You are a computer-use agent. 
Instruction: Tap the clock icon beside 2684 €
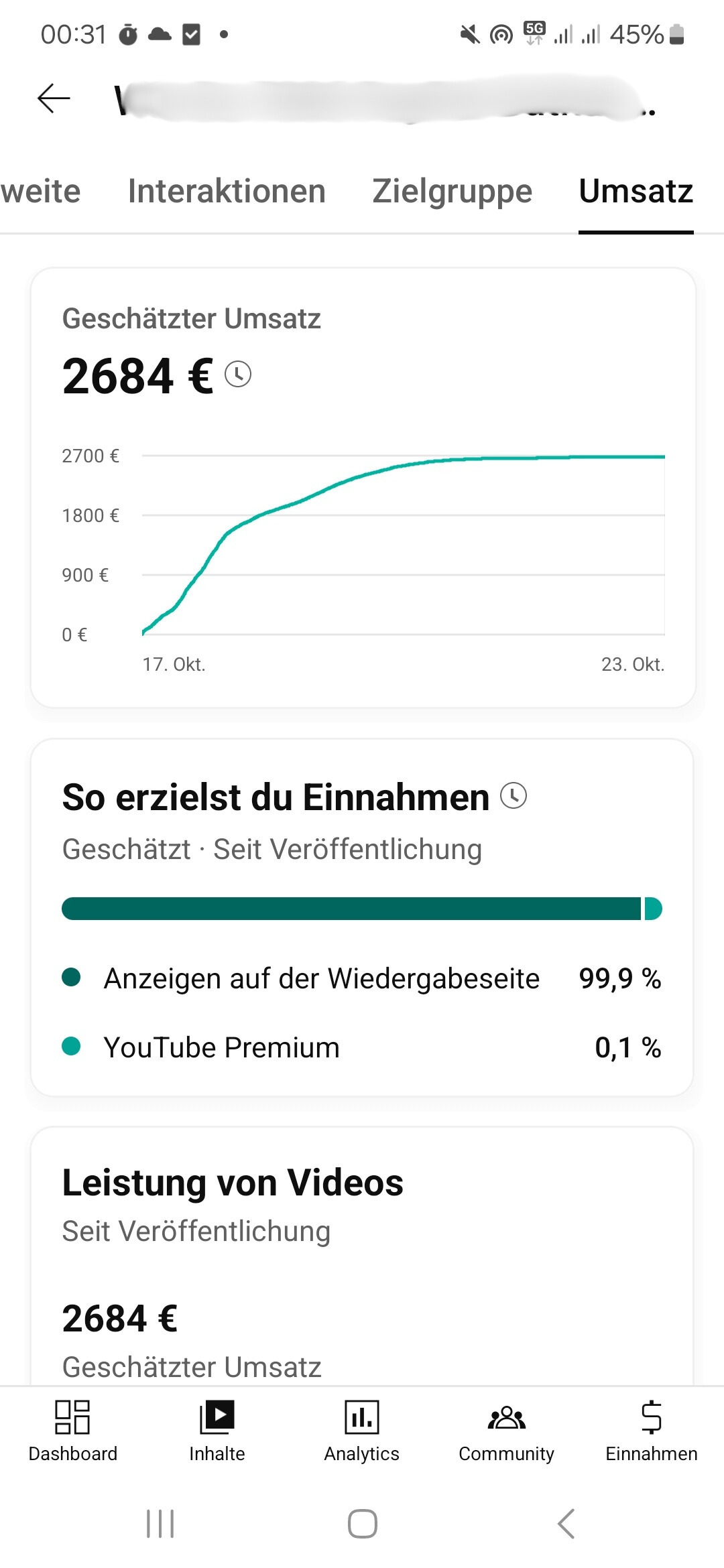click(238, 374)
